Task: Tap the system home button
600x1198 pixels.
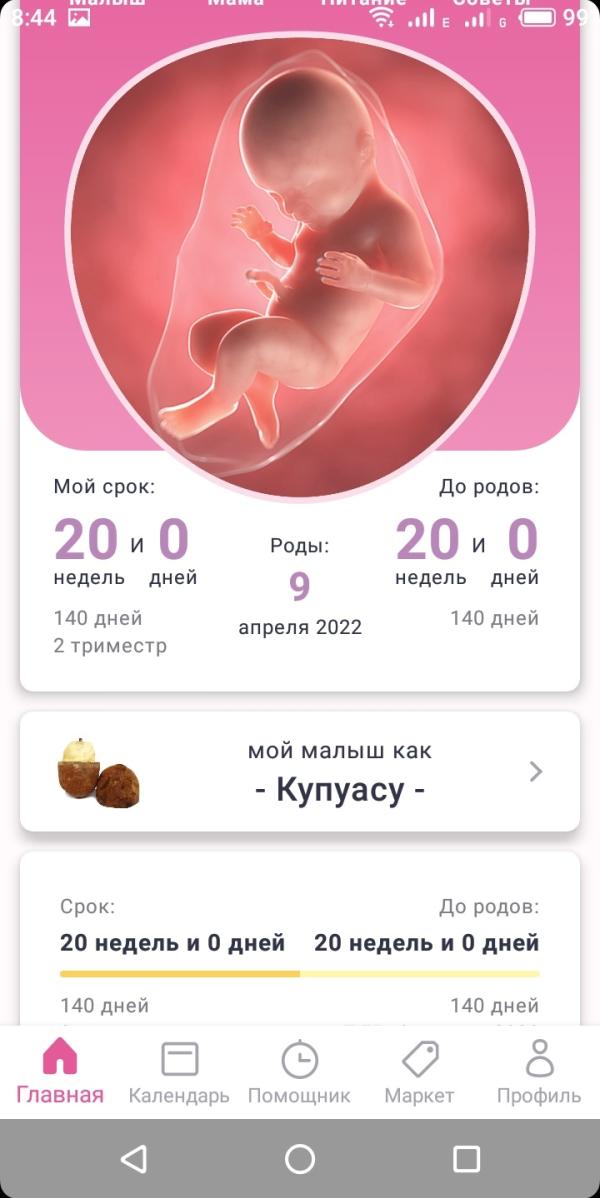Action: 300,1159
